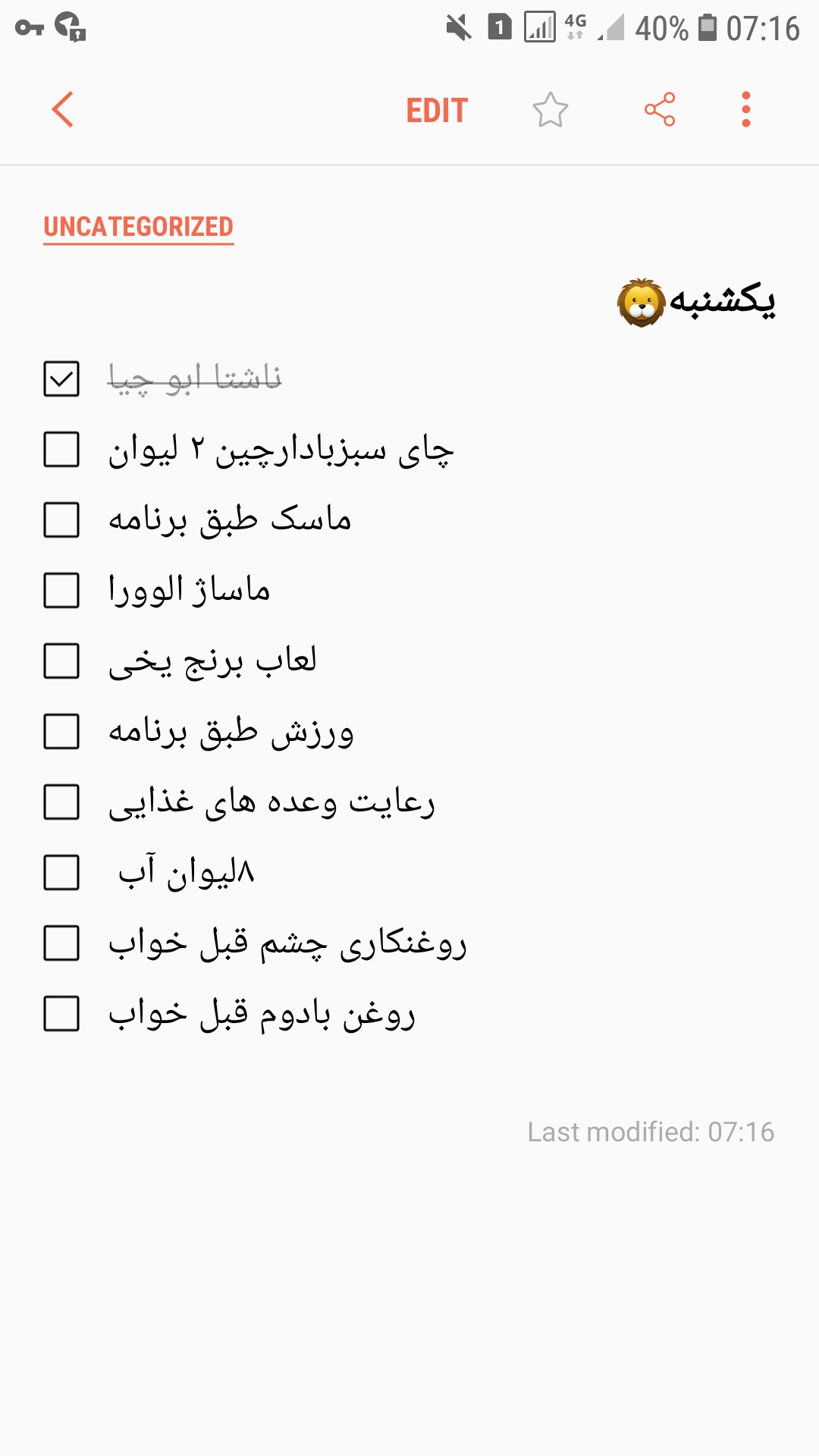
Task: Share this note
Action: point(660,110)
